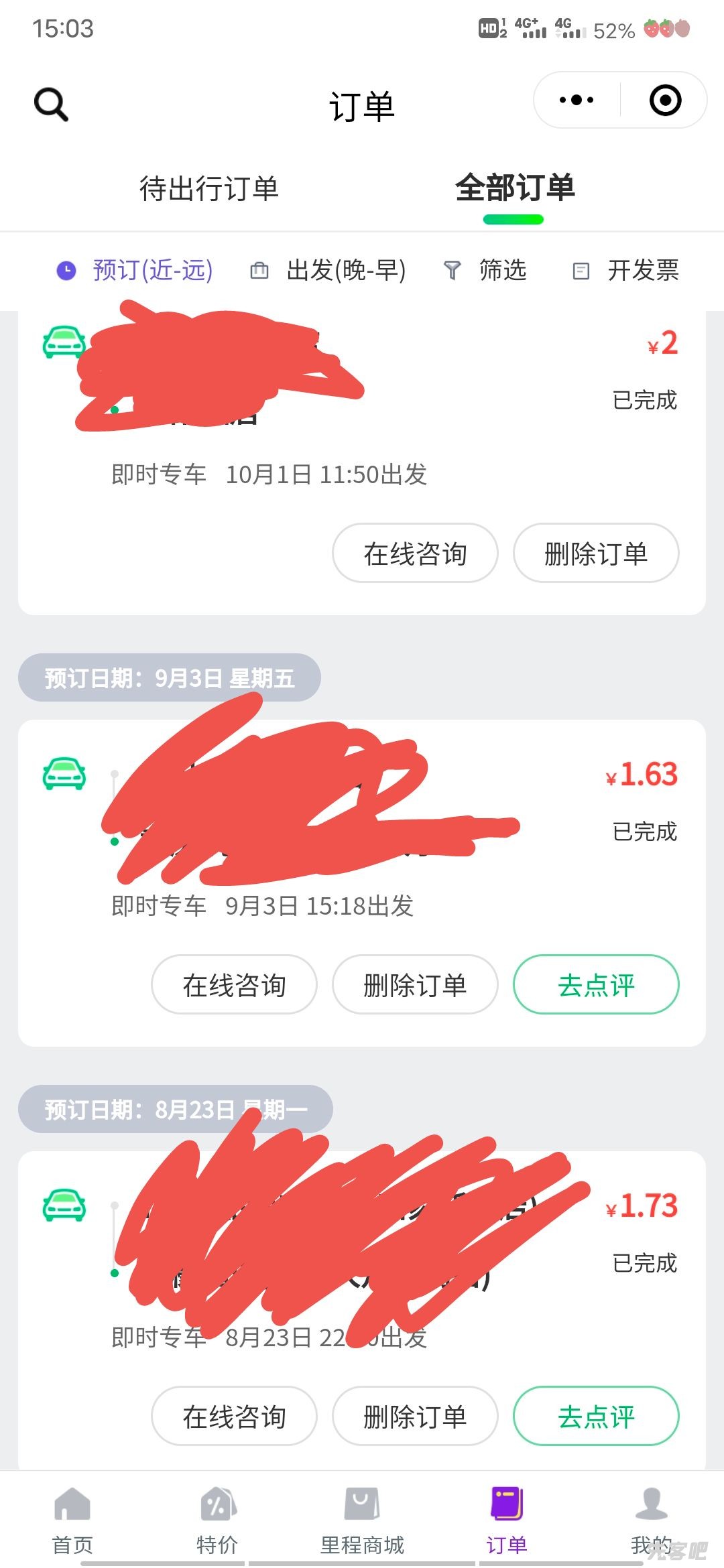Viewport: 724px width, 1568px height.
Task: Delete the 10月1日 11:50 order
Action: 596,553
